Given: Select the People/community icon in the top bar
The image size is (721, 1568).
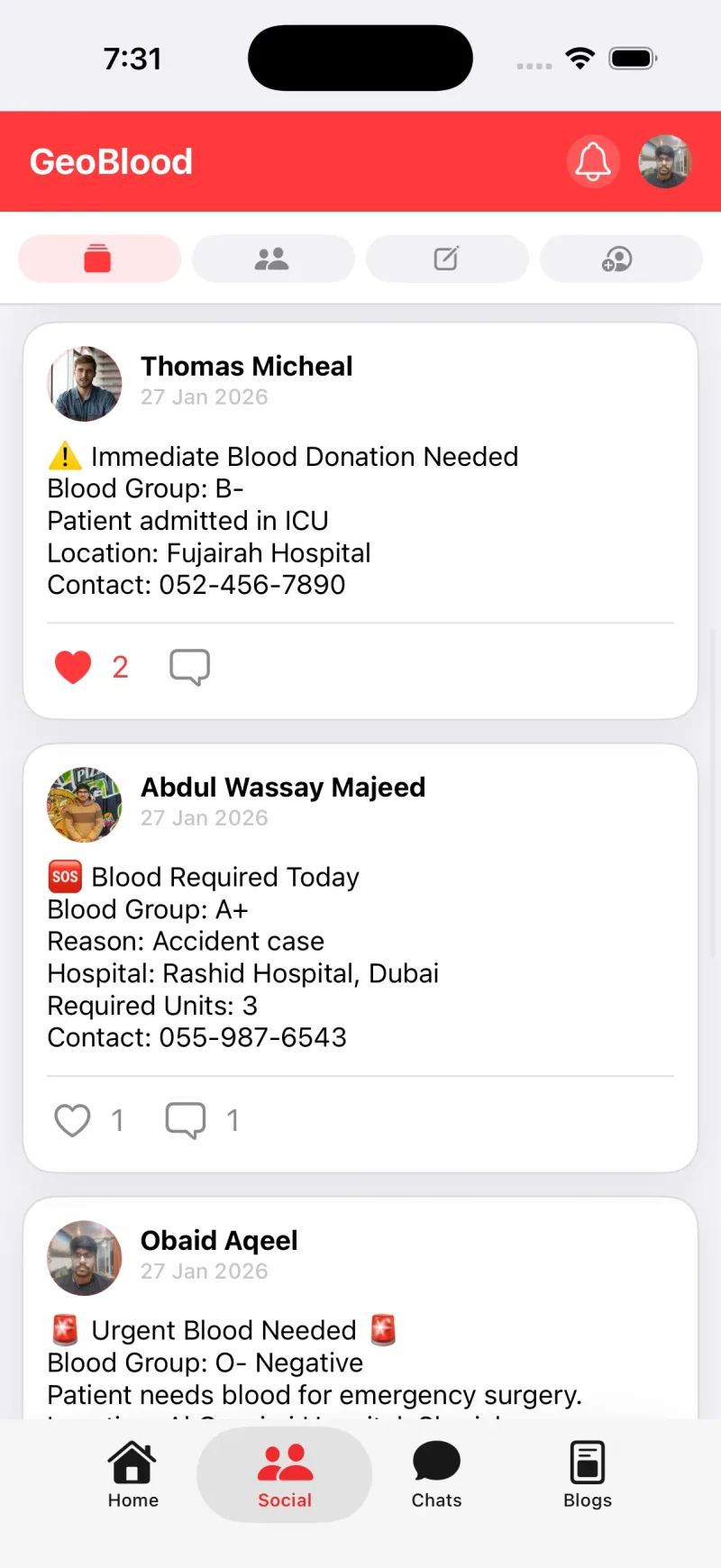Looking at the screenshot, I should coord(273,259).
